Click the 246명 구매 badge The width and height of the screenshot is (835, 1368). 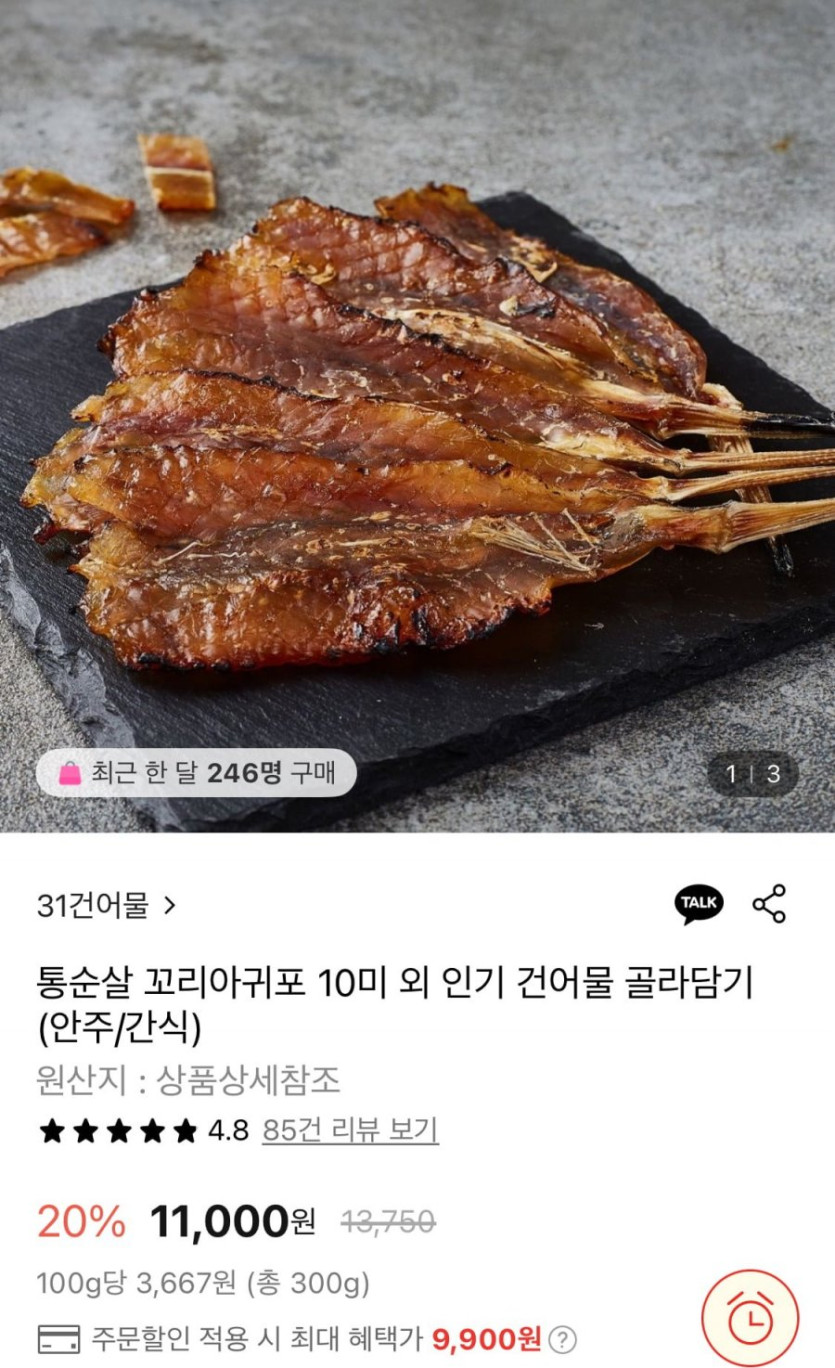pyautogui.click(x=200, y=770)
